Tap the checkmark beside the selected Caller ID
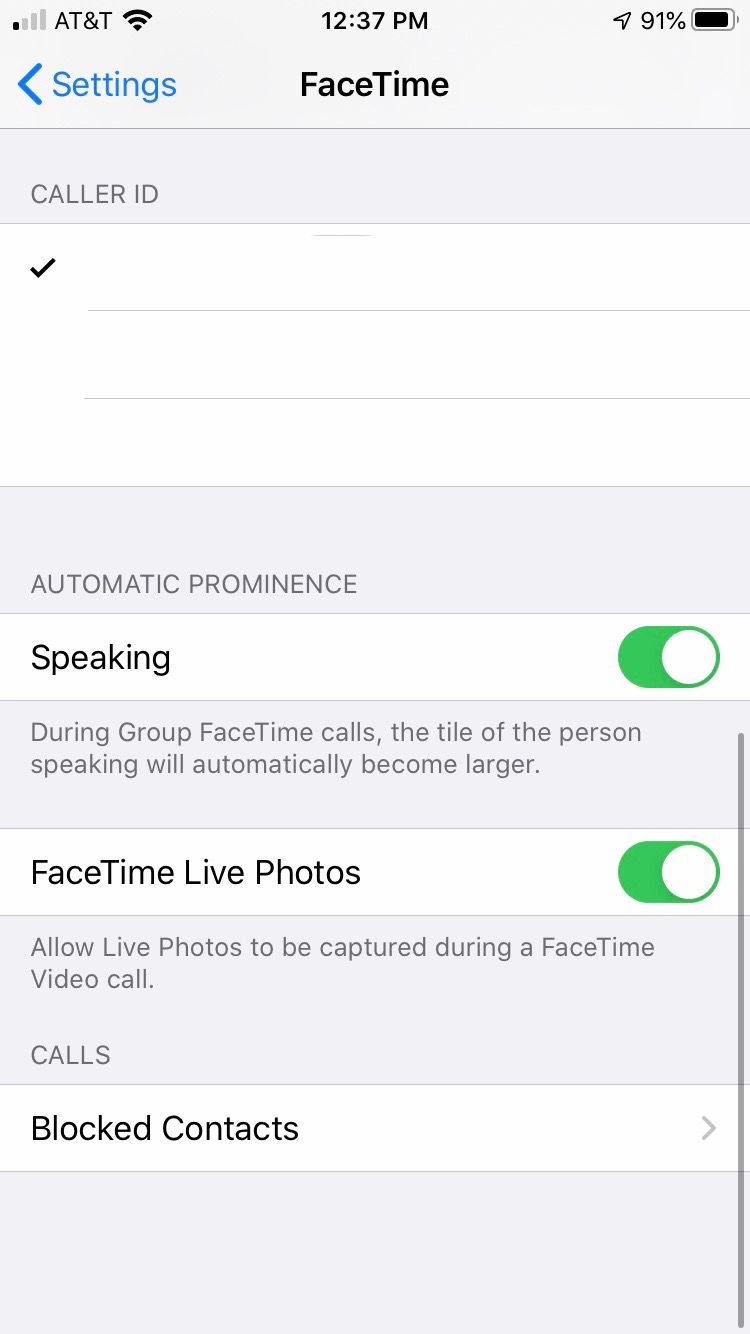This screenshot has width=750, height=1334. click(x=42, y=267)
